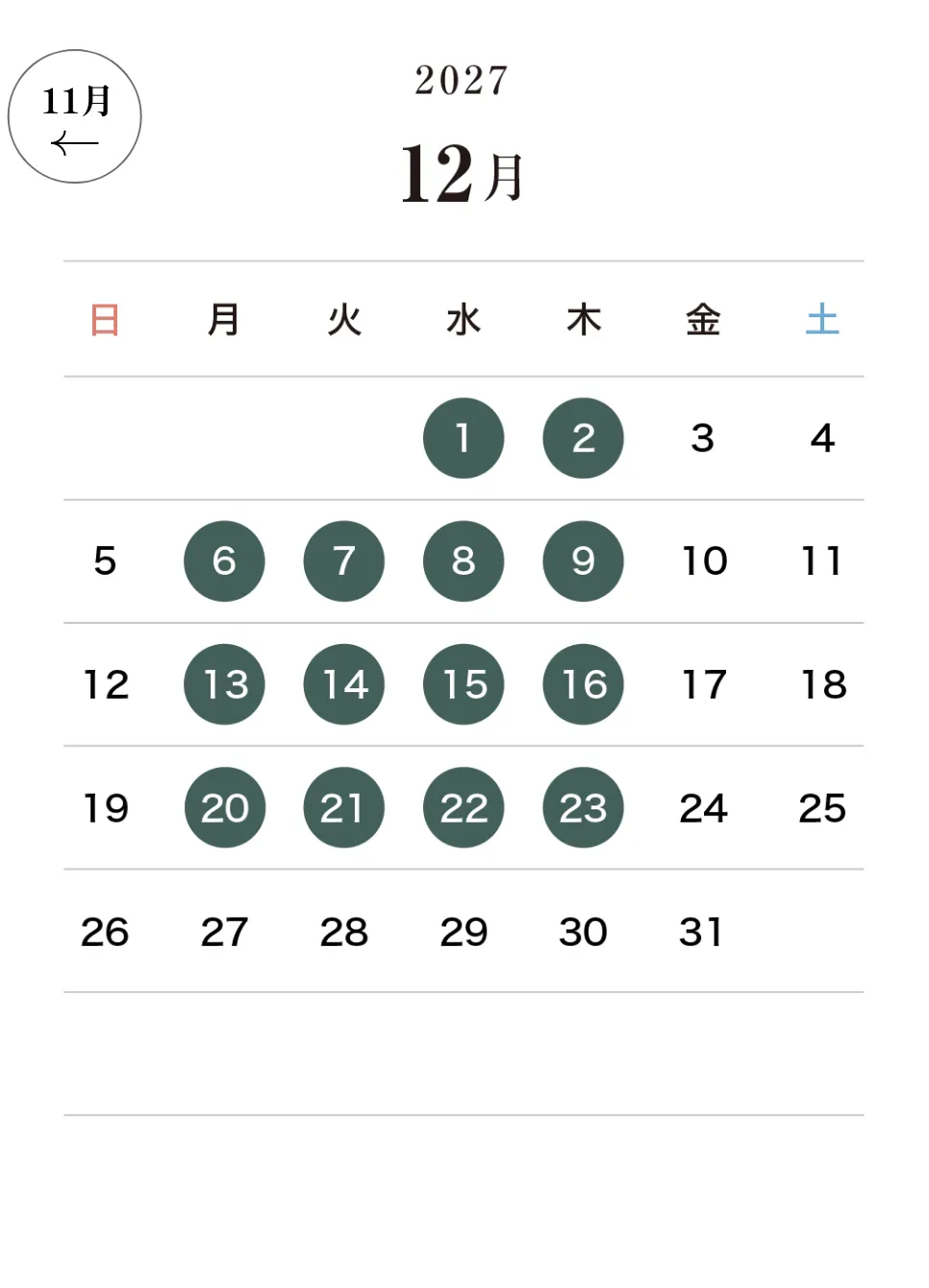Select the highlighted date 23
This screenshot has height=1288, width=929.
583,807
